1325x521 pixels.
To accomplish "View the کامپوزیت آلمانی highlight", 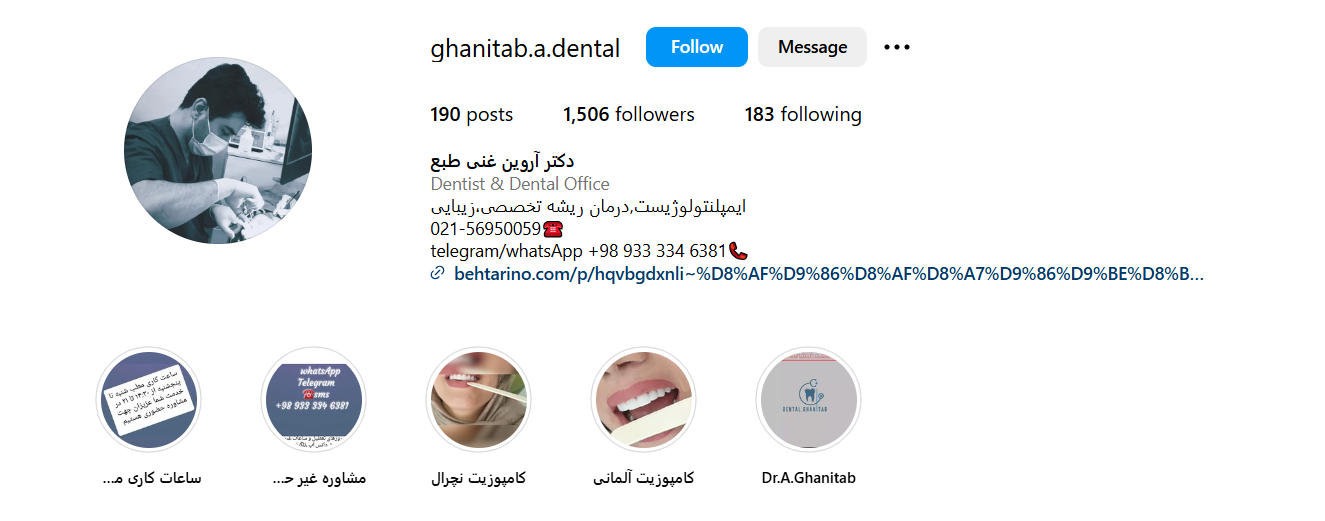I will pos(643,400).
